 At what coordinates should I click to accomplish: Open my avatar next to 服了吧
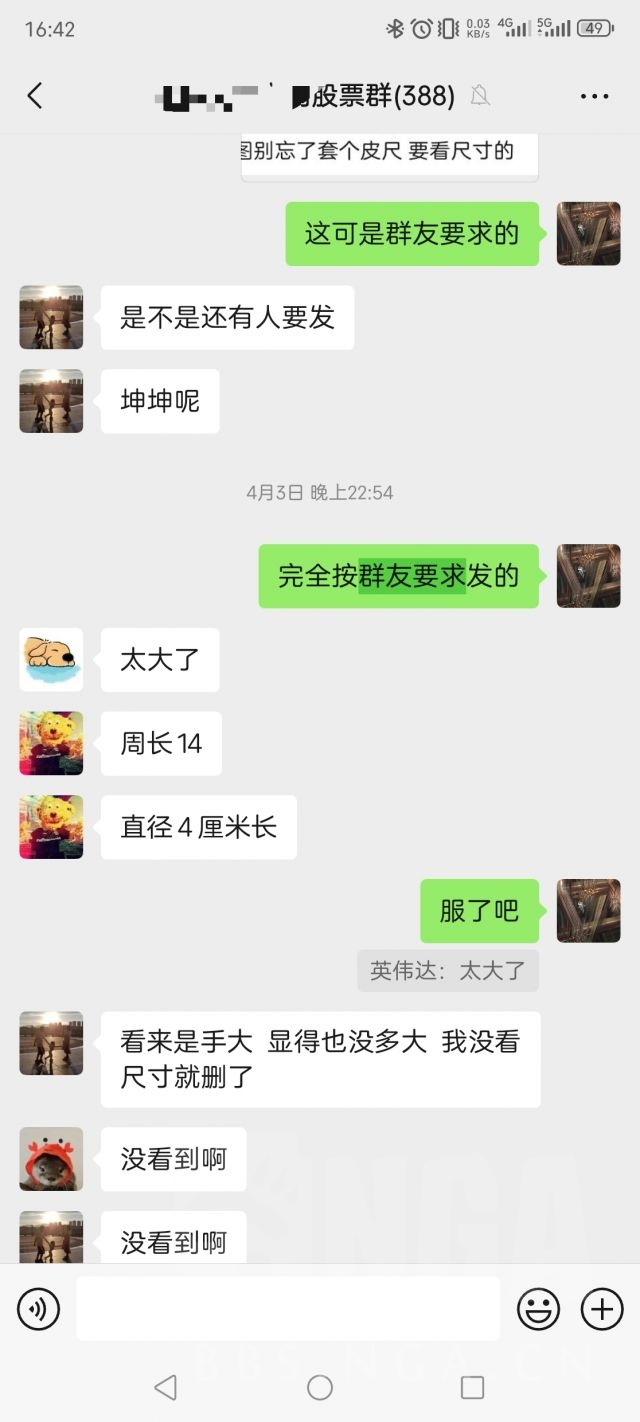588,911
